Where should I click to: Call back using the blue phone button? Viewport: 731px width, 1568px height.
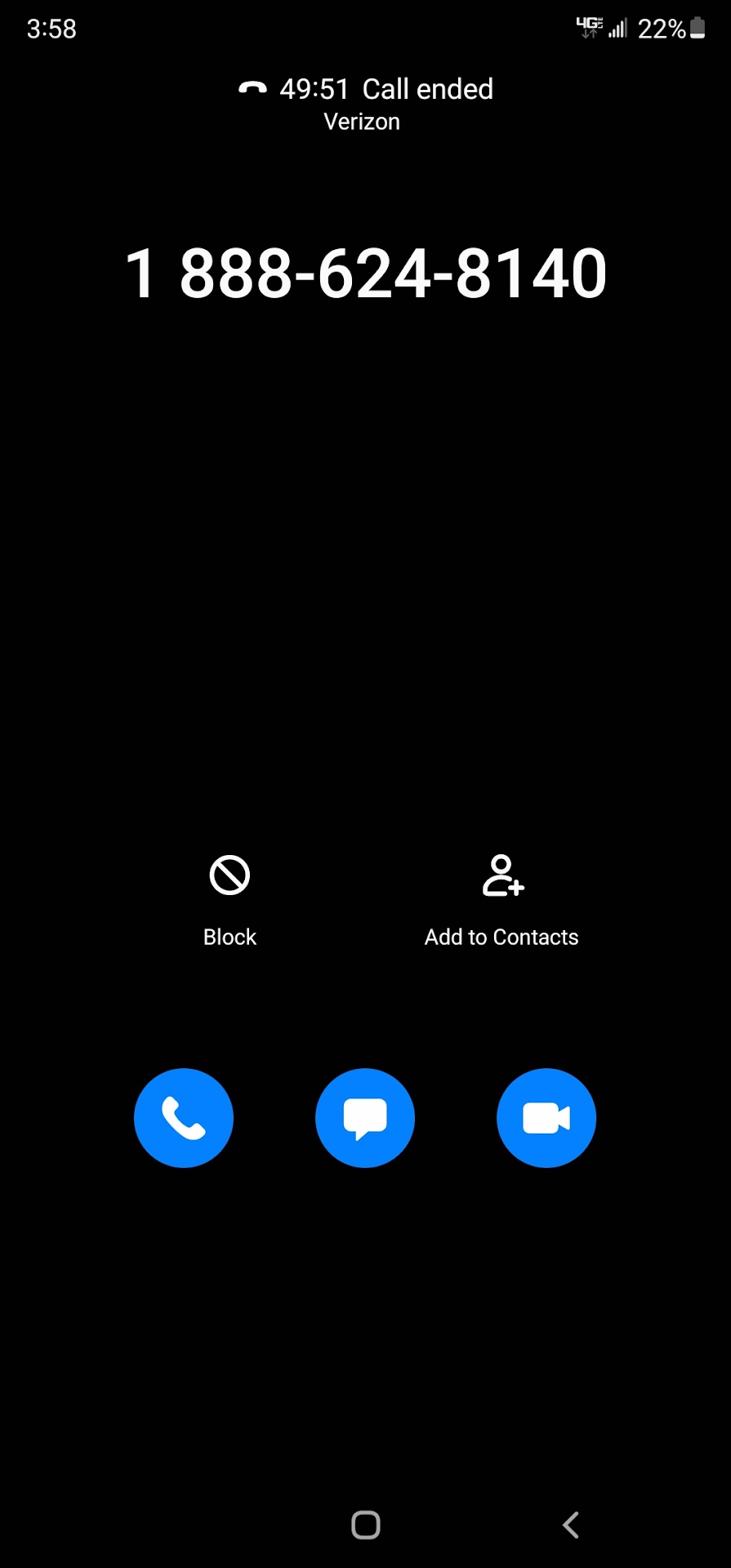[x=184, y=1118]
